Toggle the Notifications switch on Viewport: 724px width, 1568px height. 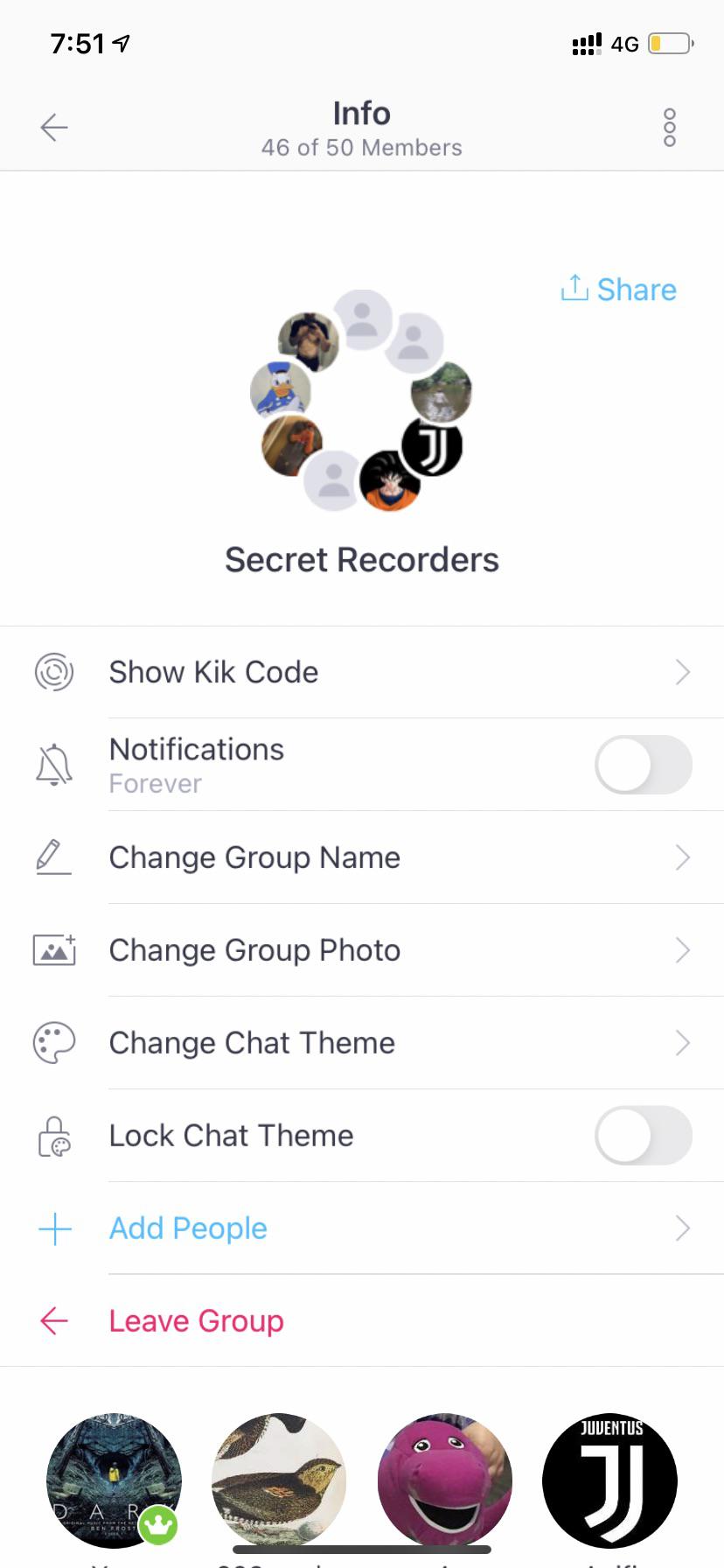(x=644, y=764)
